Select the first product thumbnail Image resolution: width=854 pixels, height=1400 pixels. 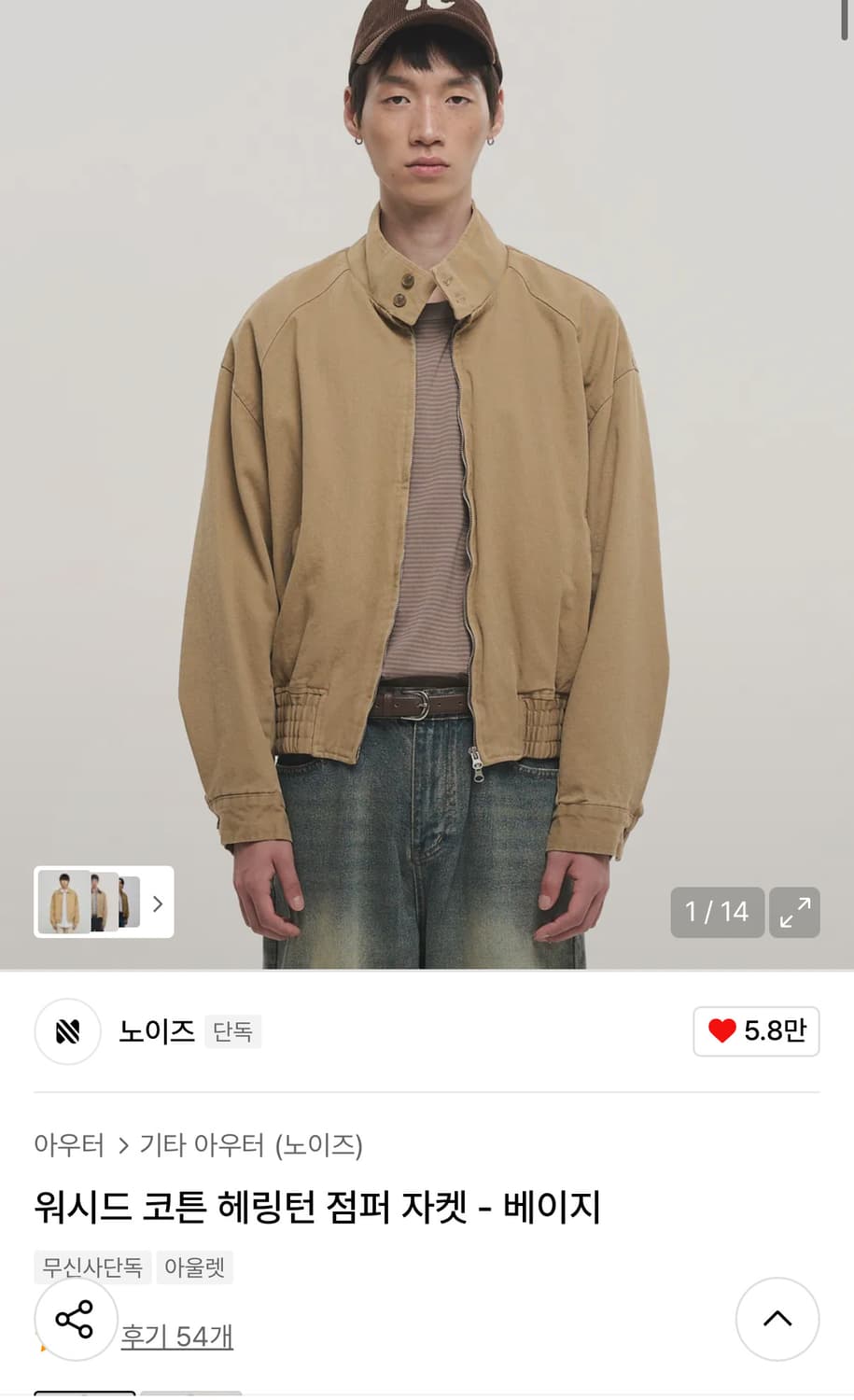tap(62, 903)
